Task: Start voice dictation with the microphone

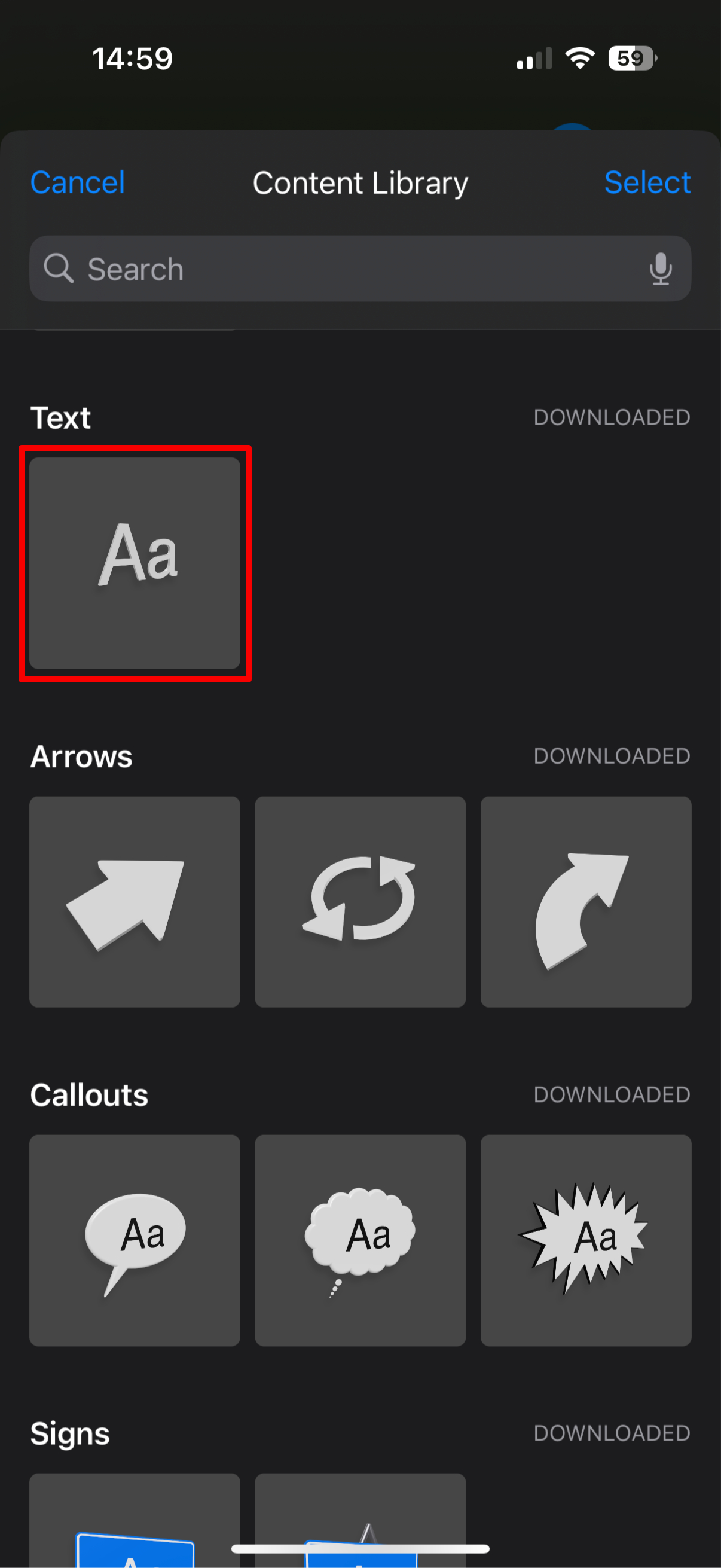Action: click(x=660, y=269)
